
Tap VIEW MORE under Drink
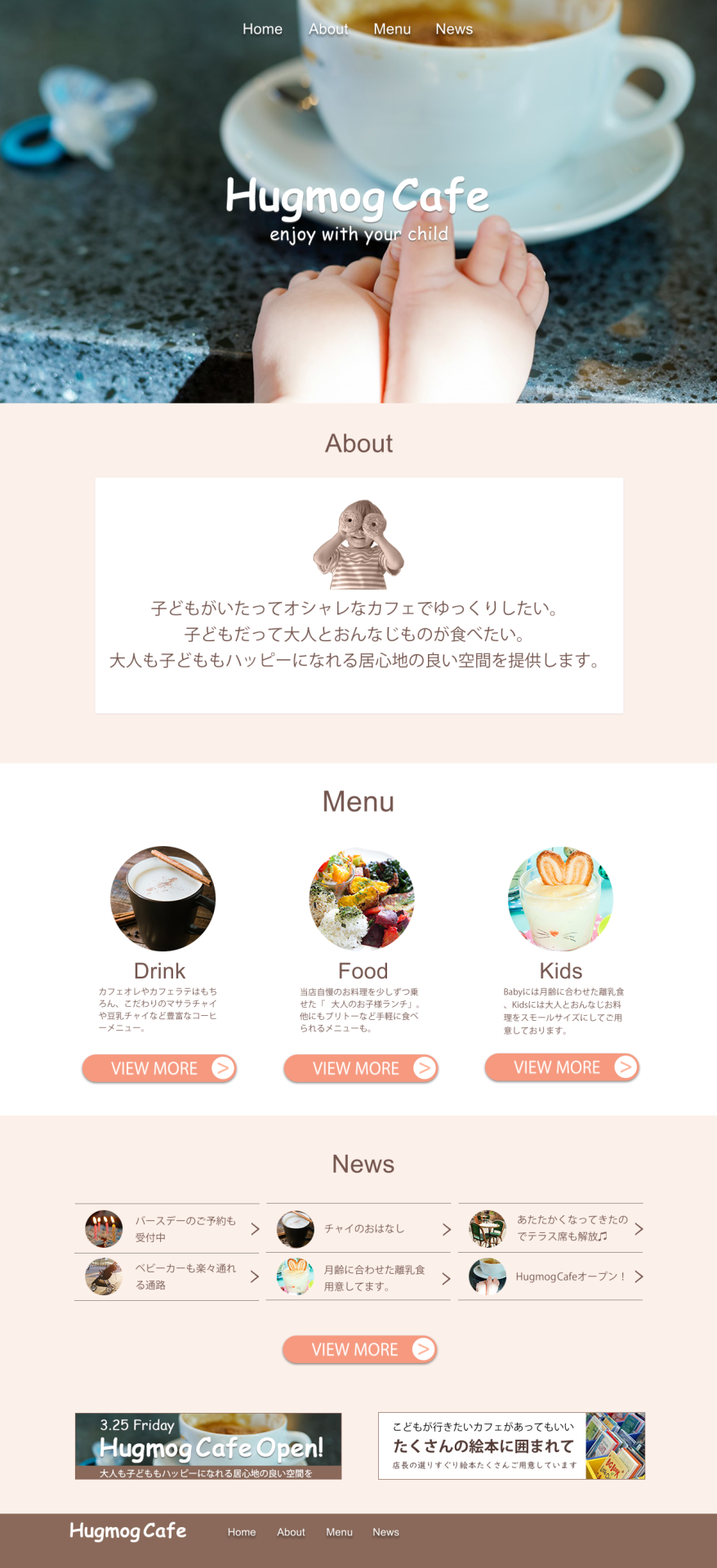click(x=159, y=1068)
